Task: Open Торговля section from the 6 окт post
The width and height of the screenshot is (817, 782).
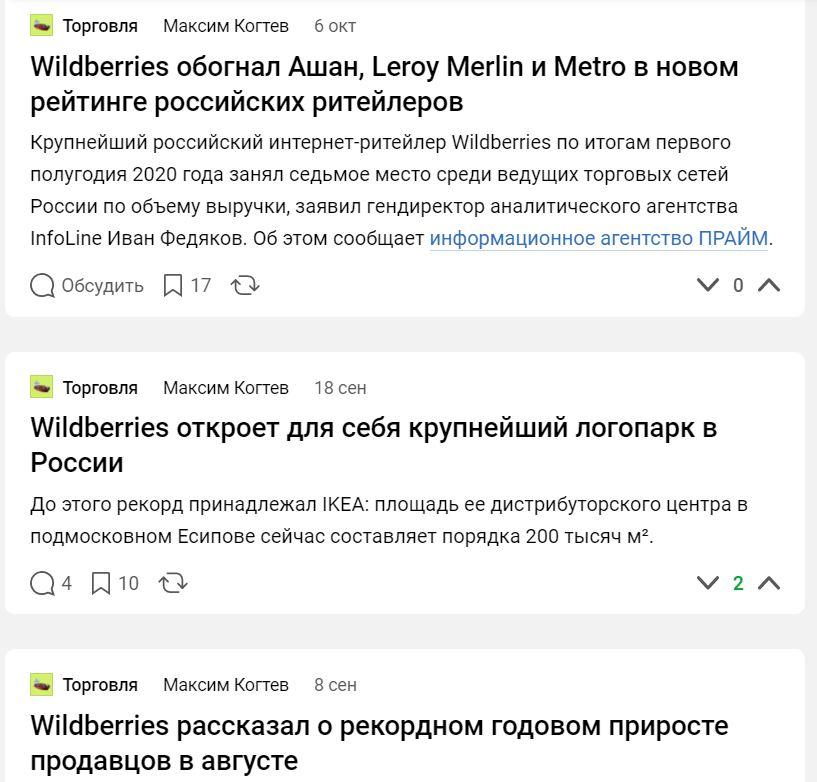Action: [x=100, y=26]
